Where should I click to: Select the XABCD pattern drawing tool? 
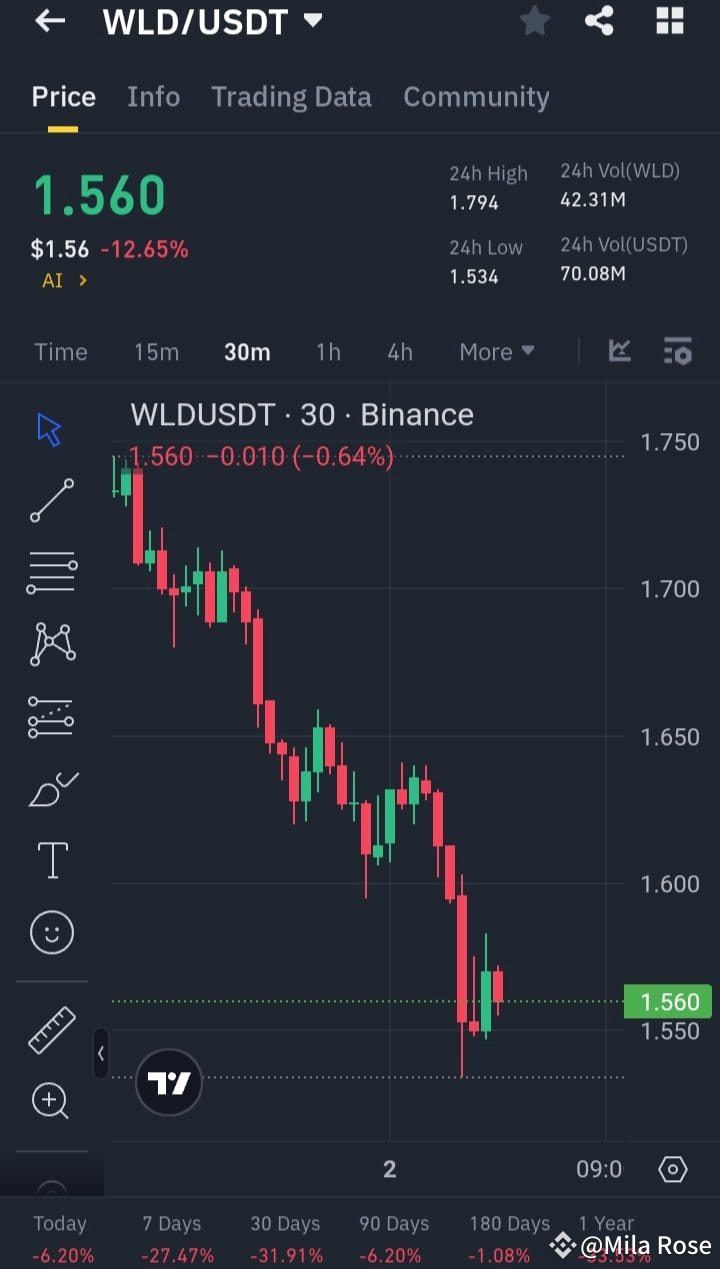50,643
